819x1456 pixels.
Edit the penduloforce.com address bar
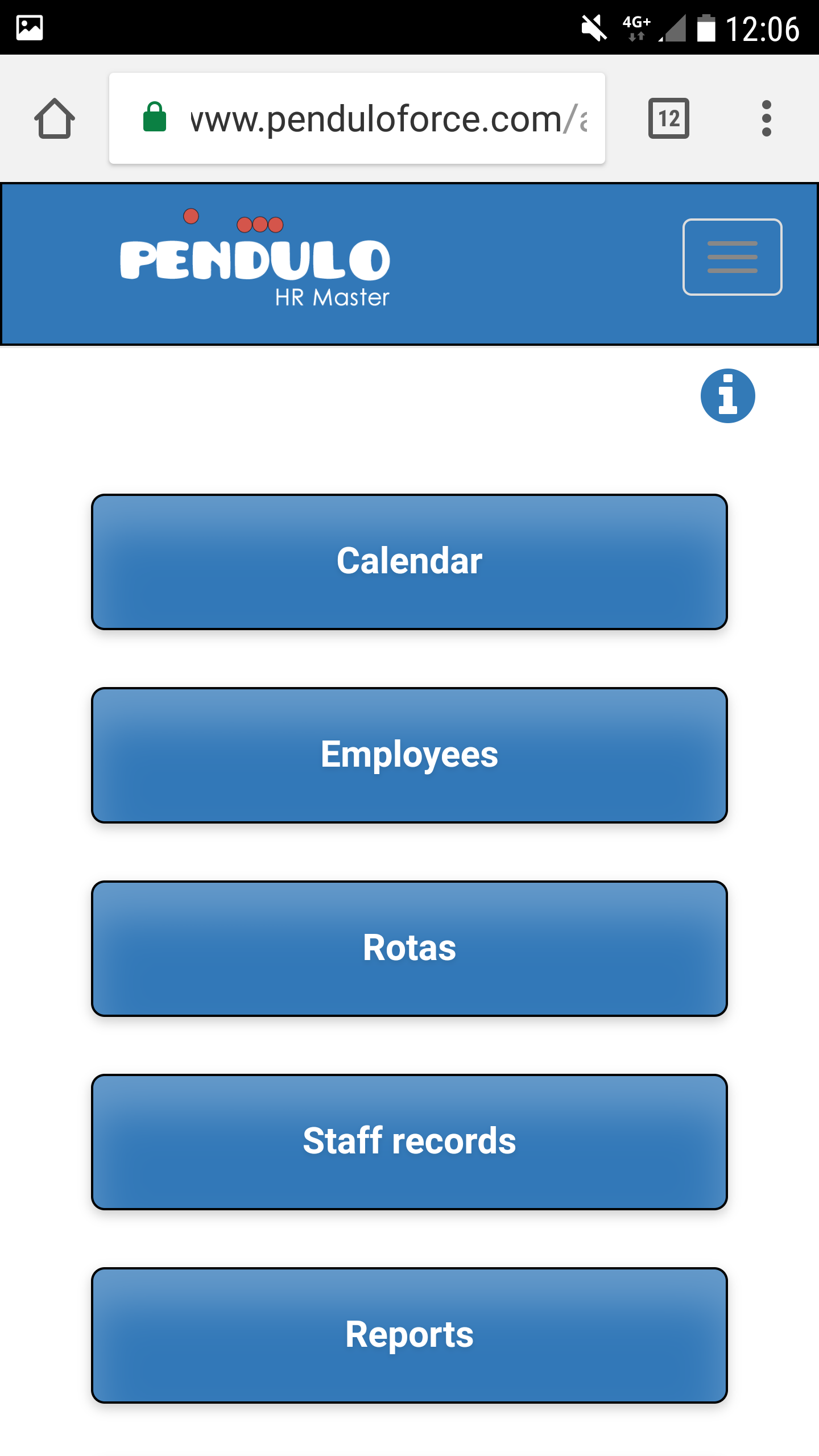pos(375,118)
